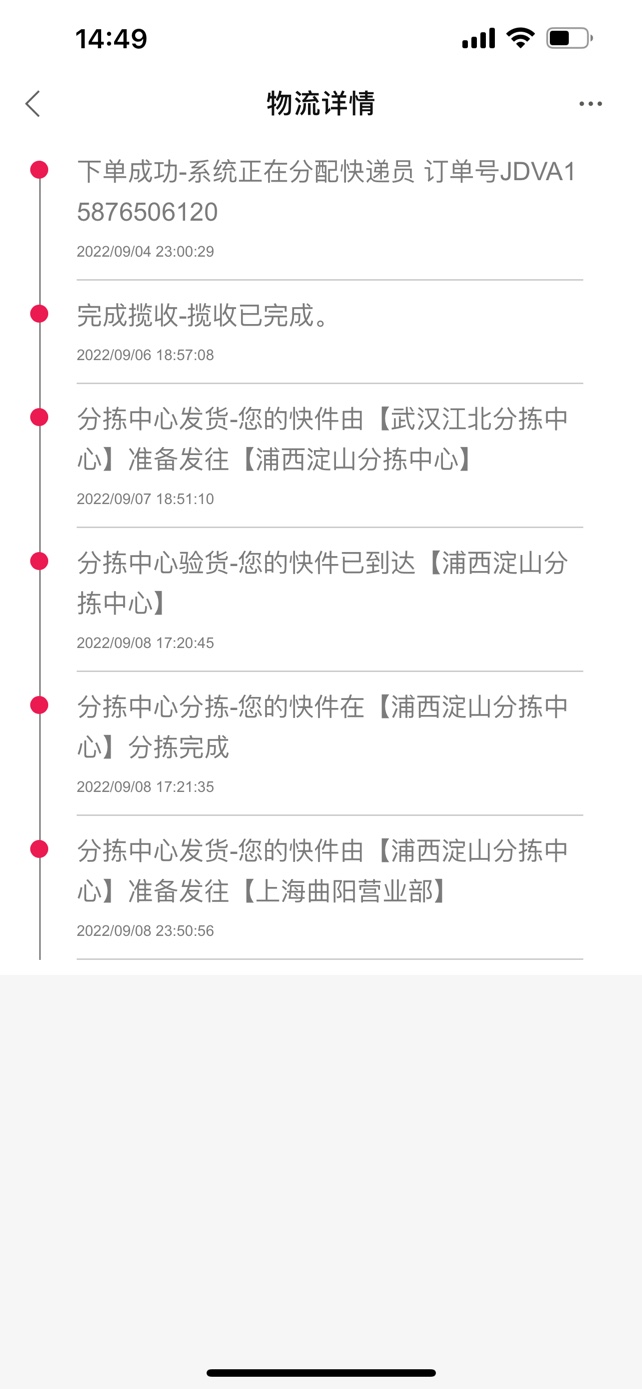This screenshot has width=642, height=1389.
Task: Go back from the 物流详情 page
Action: (33, 103)
